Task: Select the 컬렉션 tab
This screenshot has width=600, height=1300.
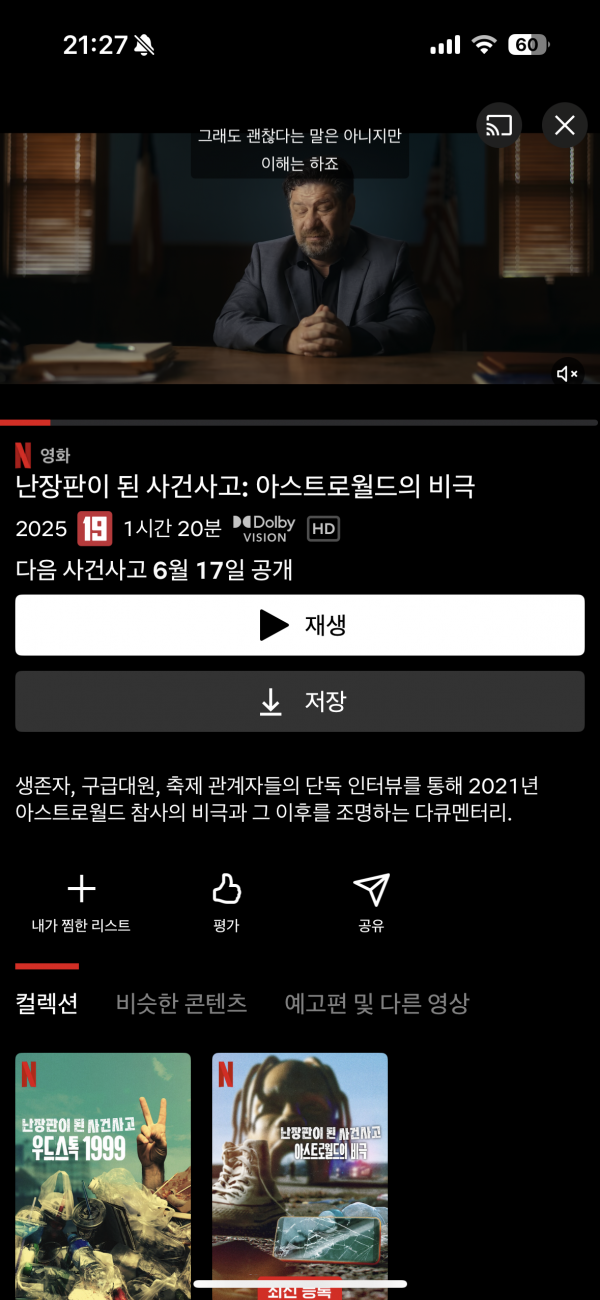Action: point(47,1003)
